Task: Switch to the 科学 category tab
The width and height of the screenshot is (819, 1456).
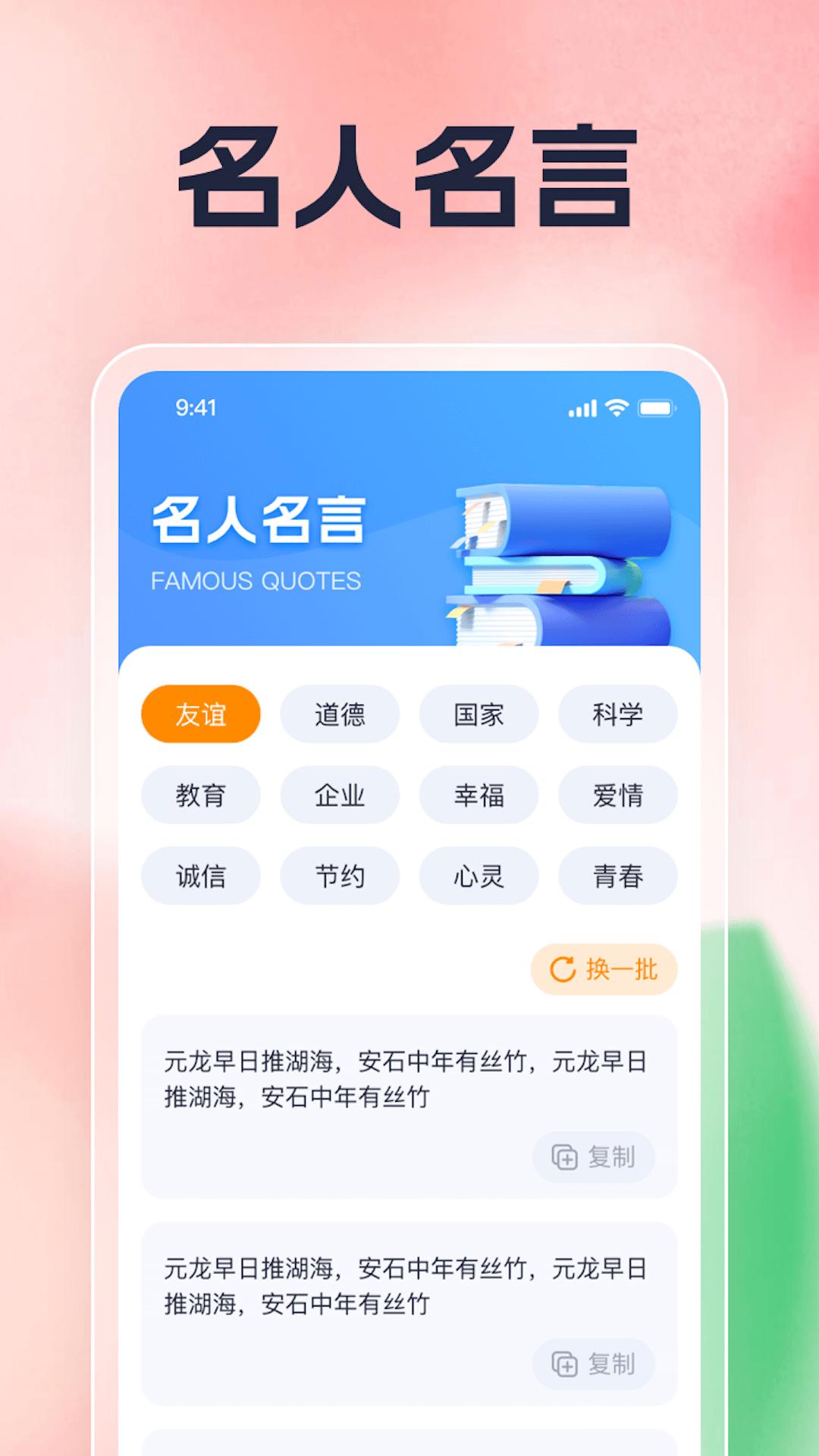Action: click(x=618, y=714)
